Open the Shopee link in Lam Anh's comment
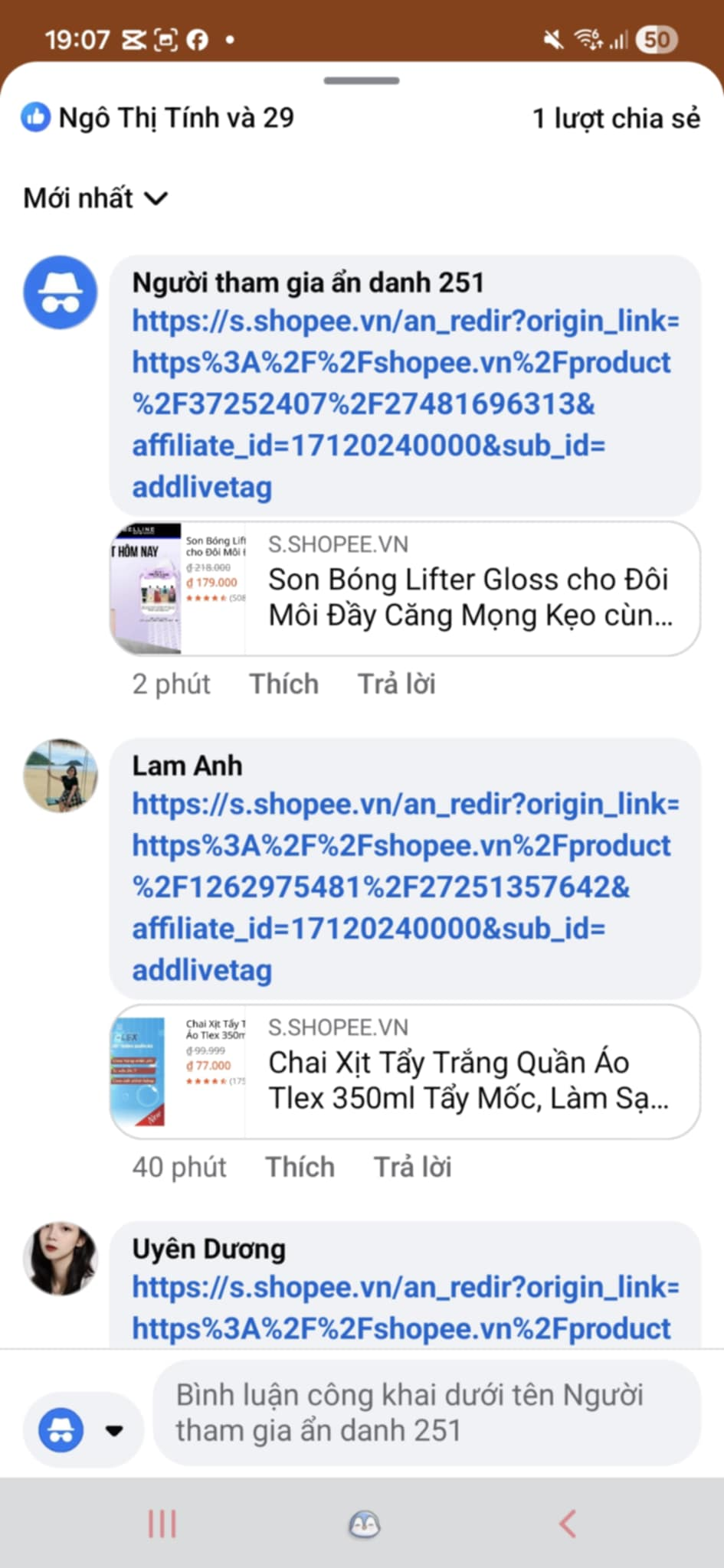The width and height of the screenshot is (724, 1568). pyautogui.click(x=405, y=887)
